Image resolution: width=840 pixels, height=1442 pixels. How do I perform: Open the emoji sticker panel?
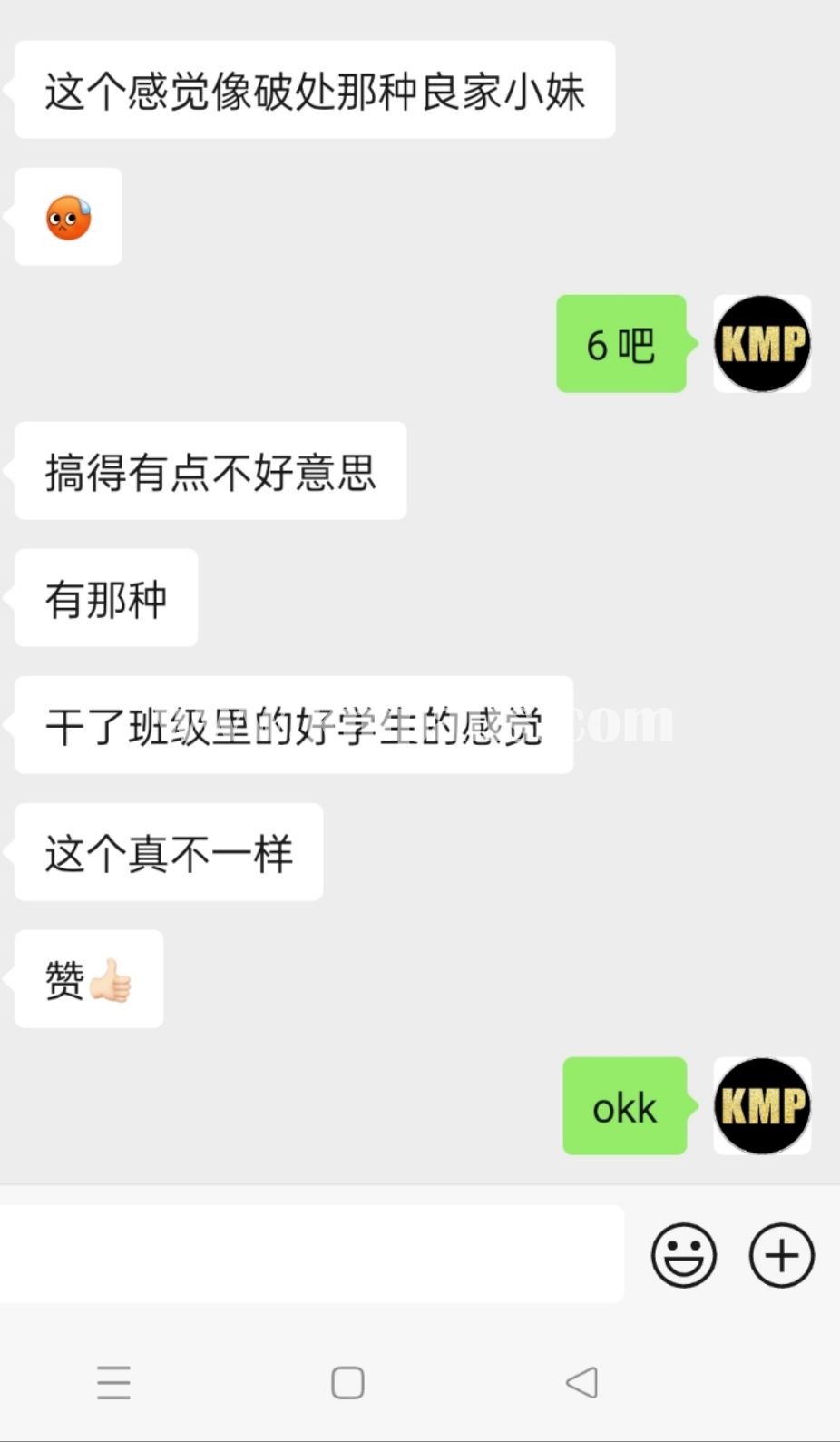tap(684, 1255)
